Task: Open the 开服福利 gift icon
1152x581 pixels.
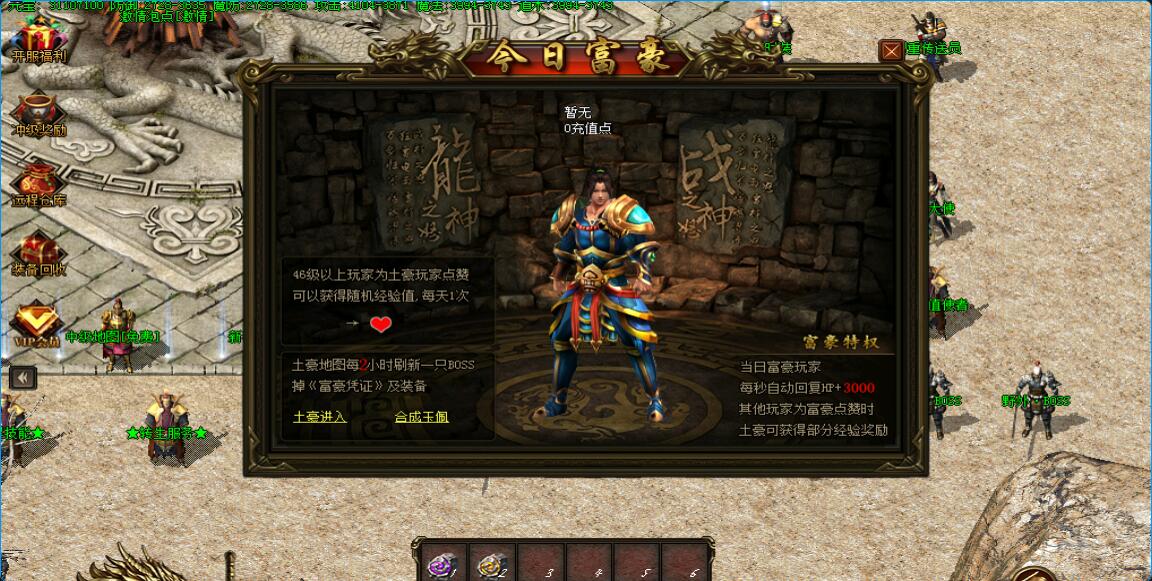Action: pos(38,38)
